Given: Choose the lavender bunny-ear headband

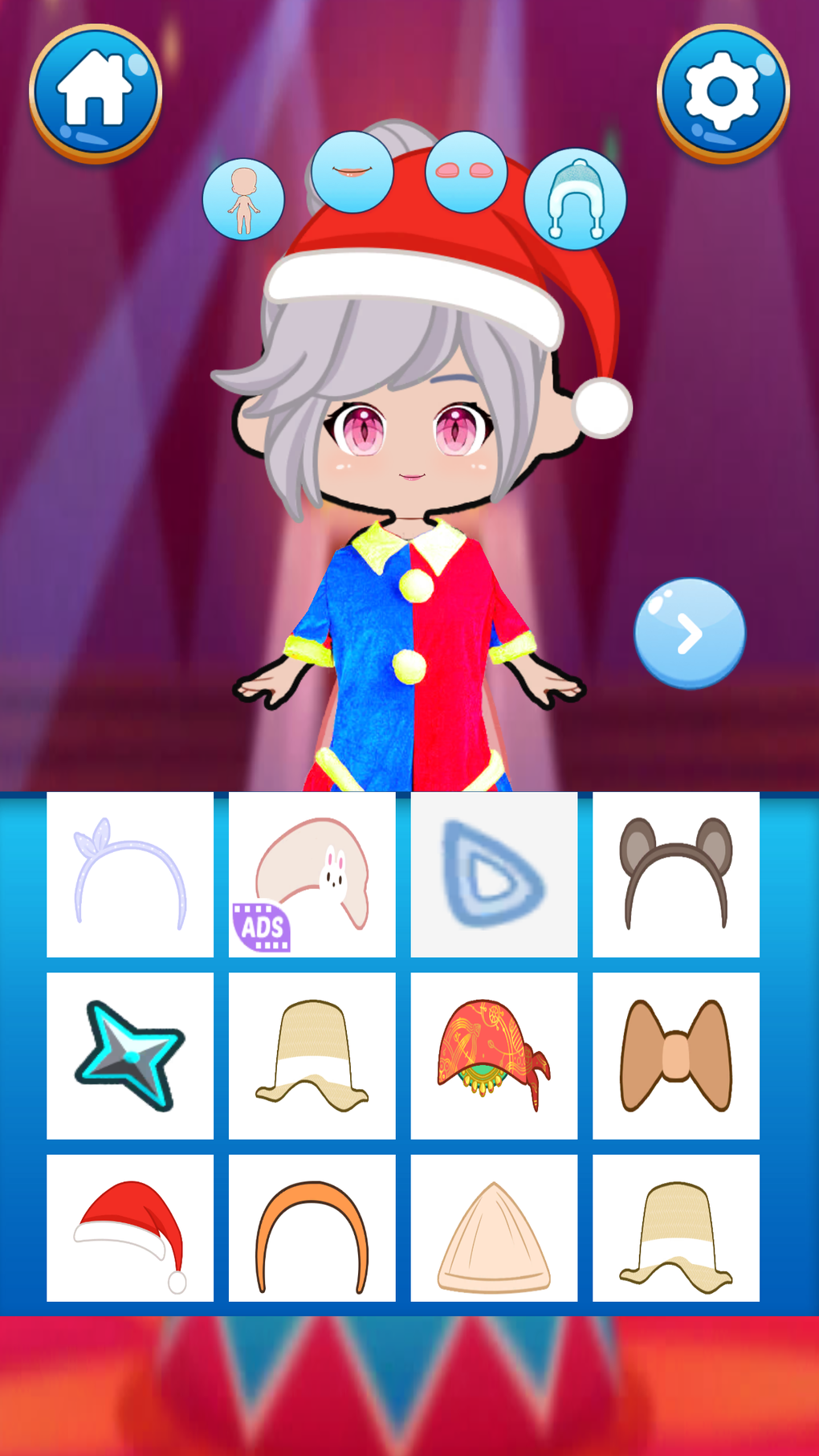Looking at the screenshot, I should pos(130,875).
